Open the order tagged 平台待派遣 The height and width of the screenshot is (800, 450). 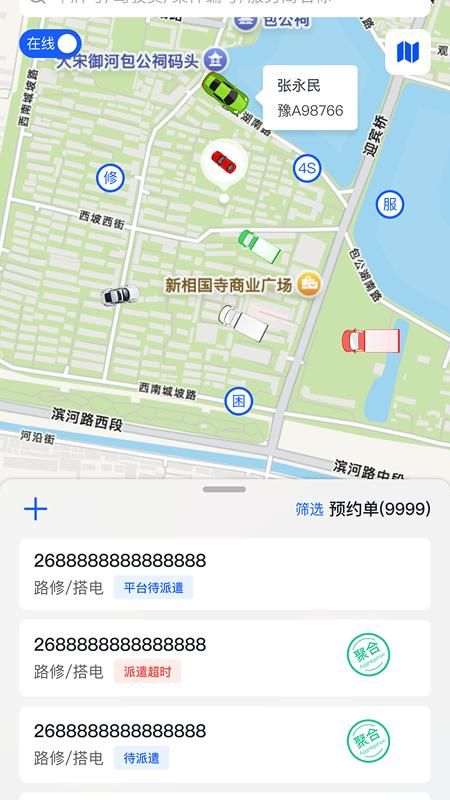[x=224, y=574]
